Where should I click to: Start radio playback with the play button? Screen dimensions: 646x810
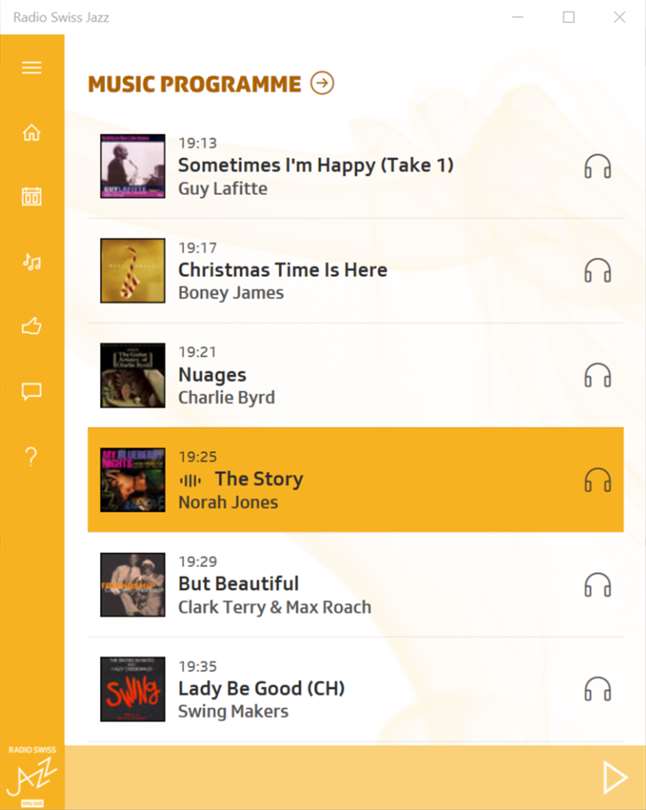(614, 777)
